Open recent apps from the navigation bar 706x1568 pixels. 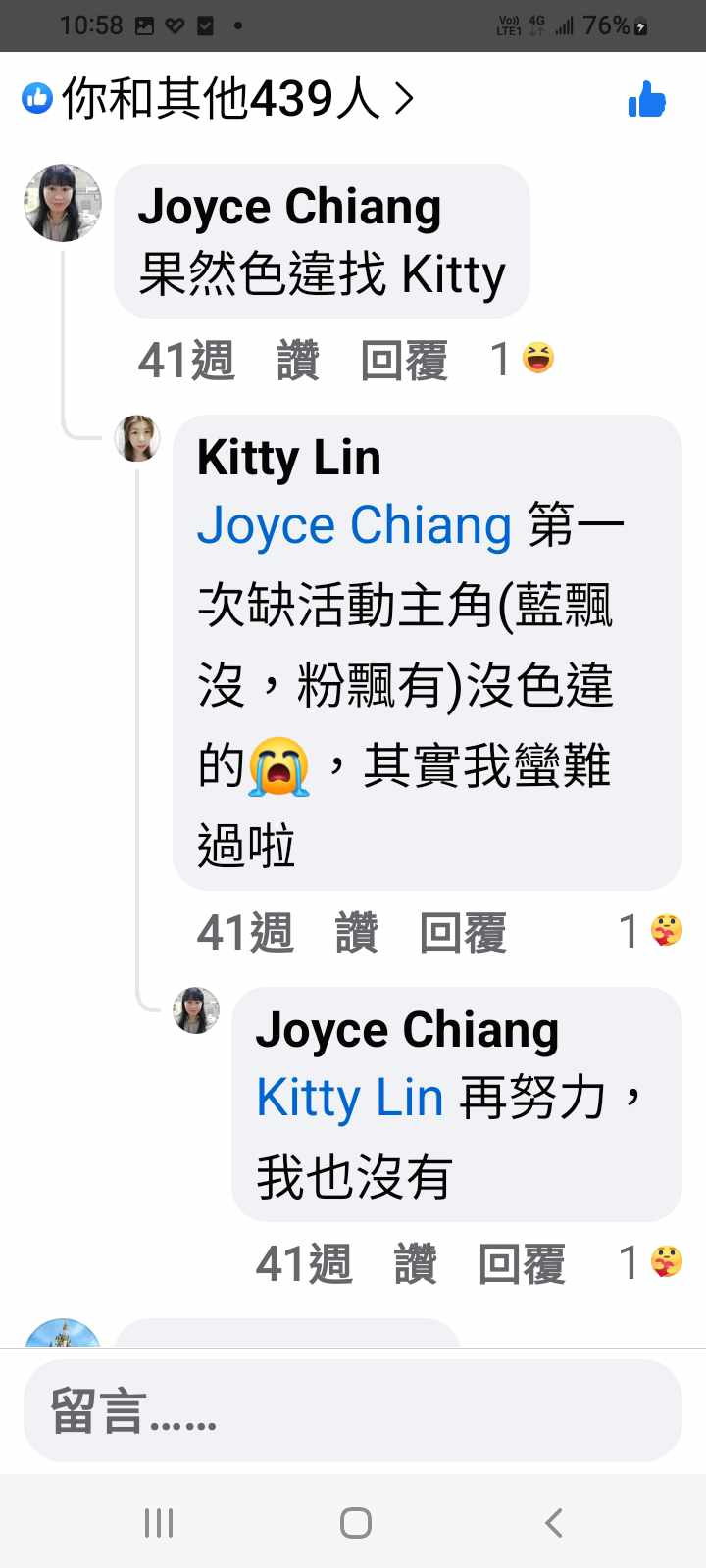tap(159, 1522)
